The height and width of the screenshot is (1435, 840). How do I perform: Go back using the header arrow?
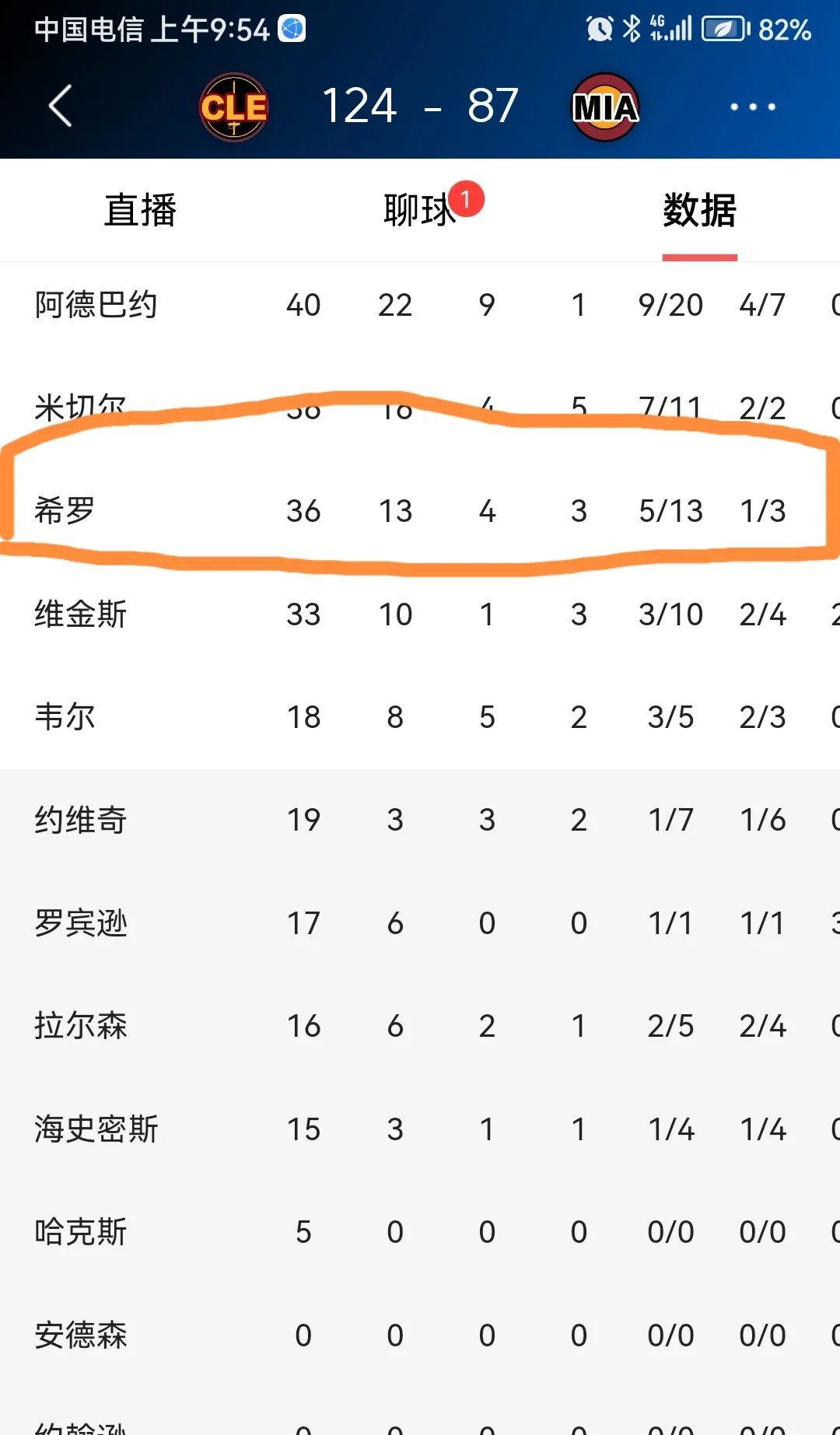pos(61,106)
